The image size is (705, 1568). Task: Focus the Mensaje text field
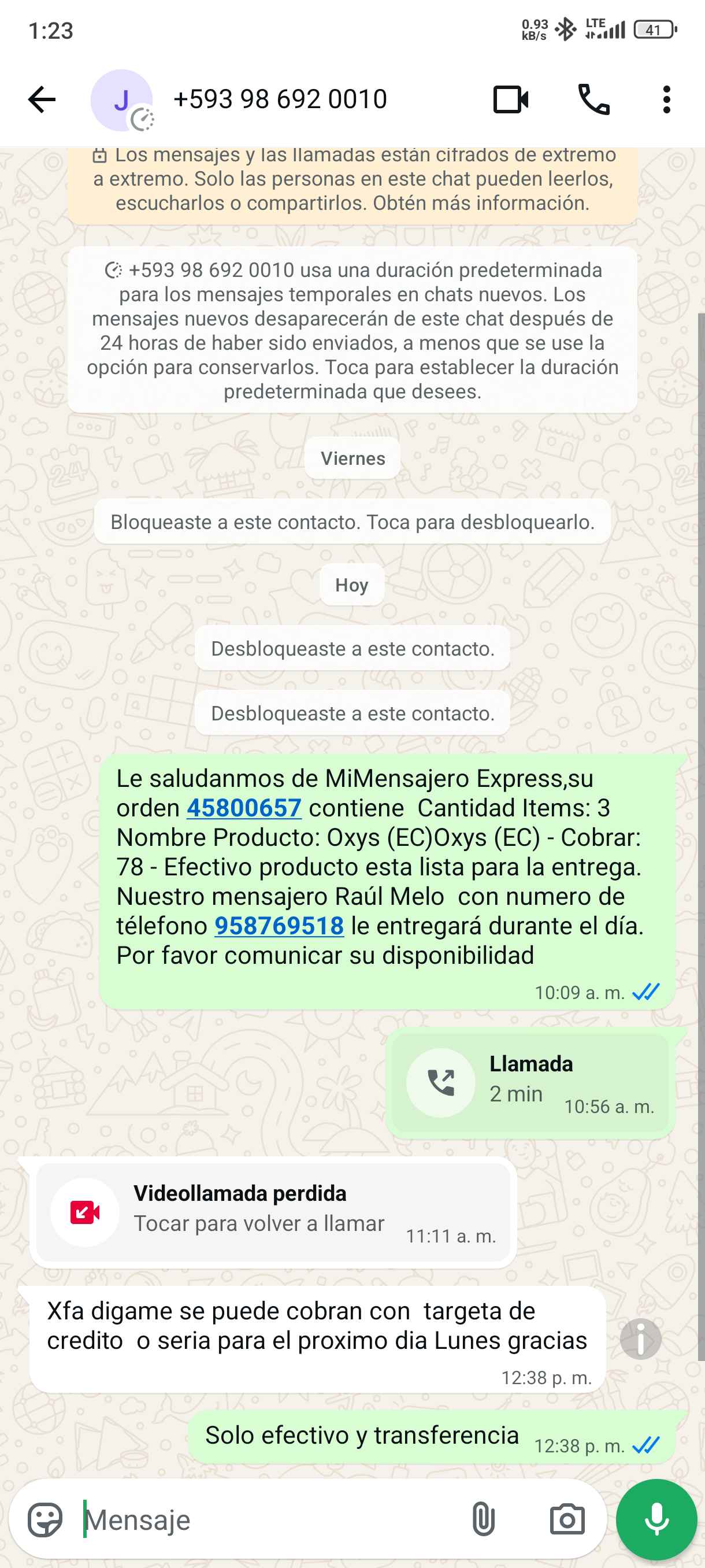pos(268,1519)
